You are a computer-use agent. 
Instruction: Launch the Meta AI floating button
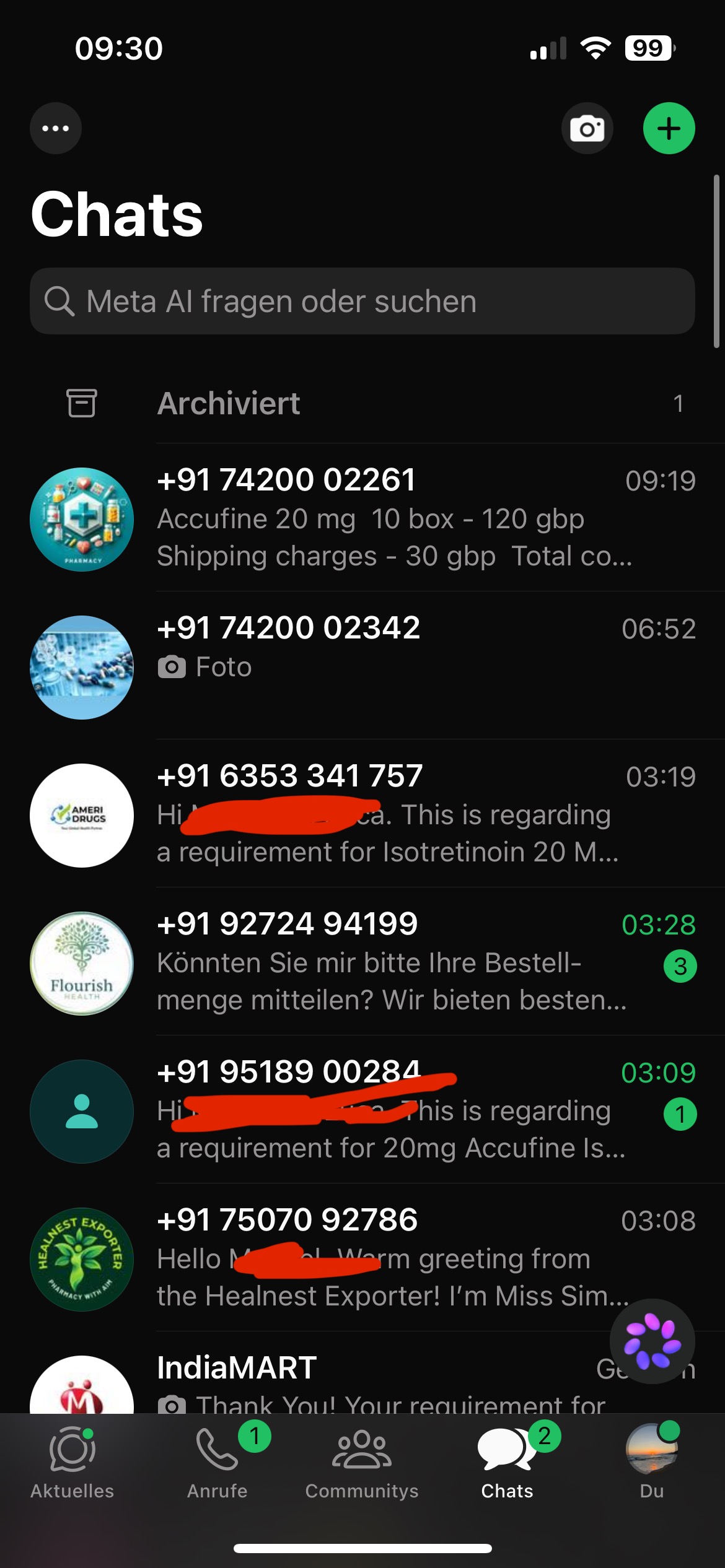click(652, 1341)
